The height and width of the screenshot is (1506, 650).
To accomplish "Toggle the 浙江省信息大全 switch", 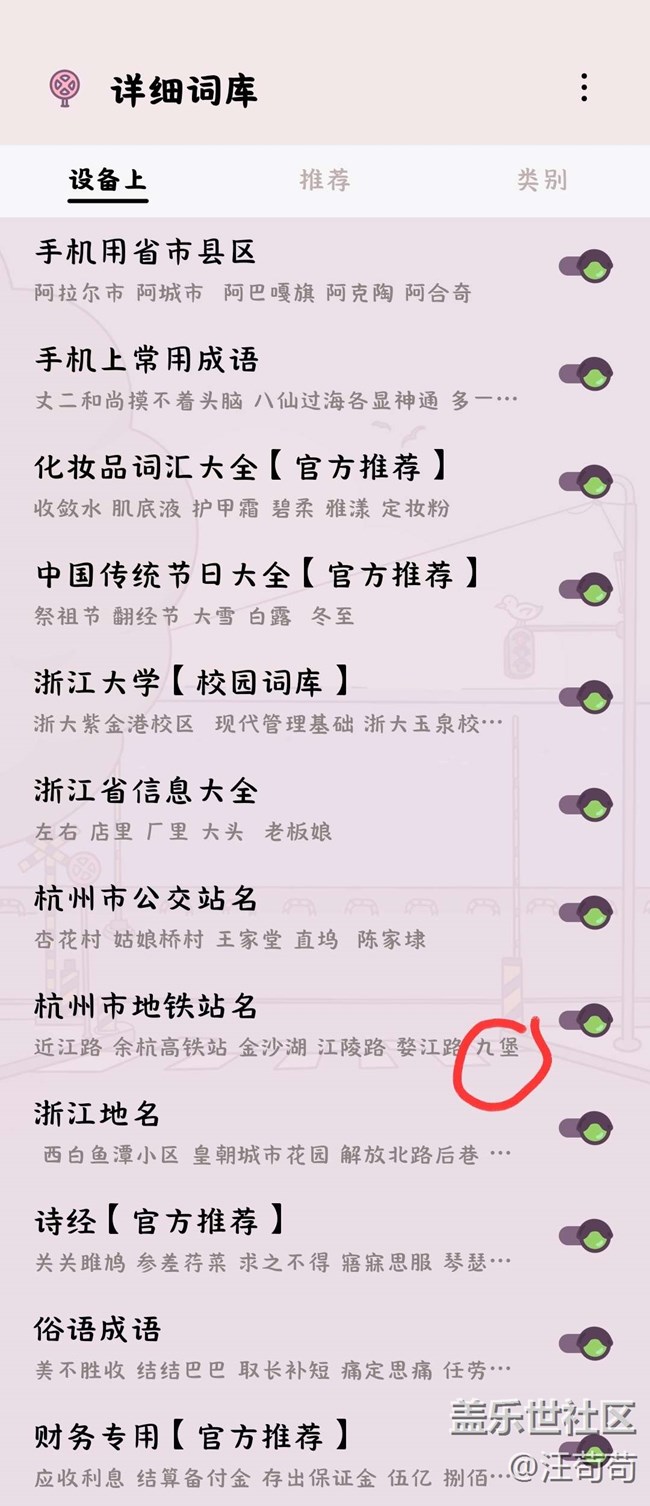I will click(586, 805).
